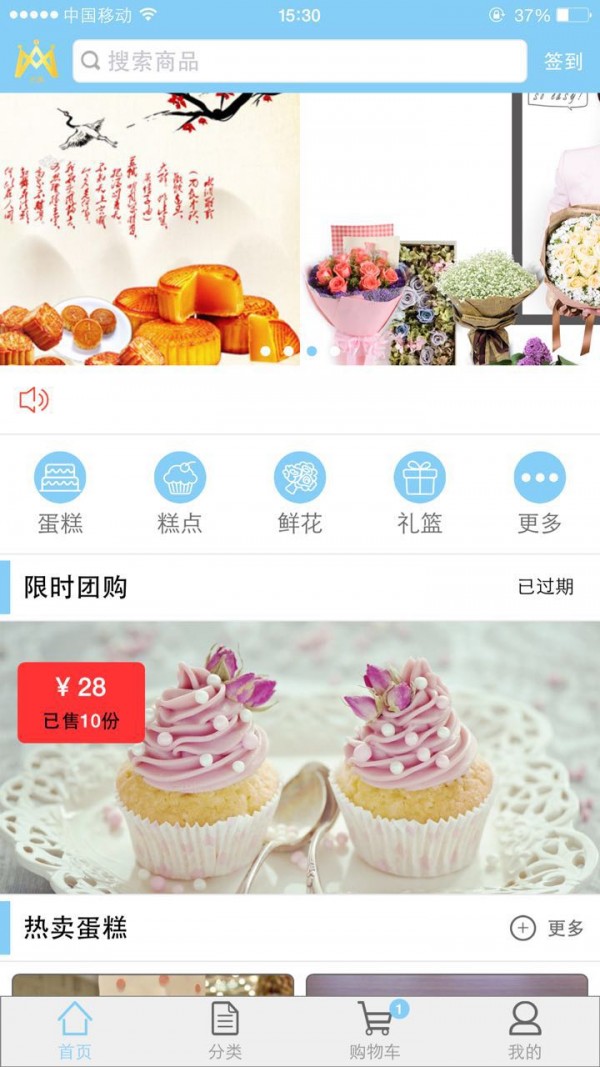This screenshot has width=600, height=1067.
Task: Switch to the 首页 home tab
Action: click(x=75, y=1031)
